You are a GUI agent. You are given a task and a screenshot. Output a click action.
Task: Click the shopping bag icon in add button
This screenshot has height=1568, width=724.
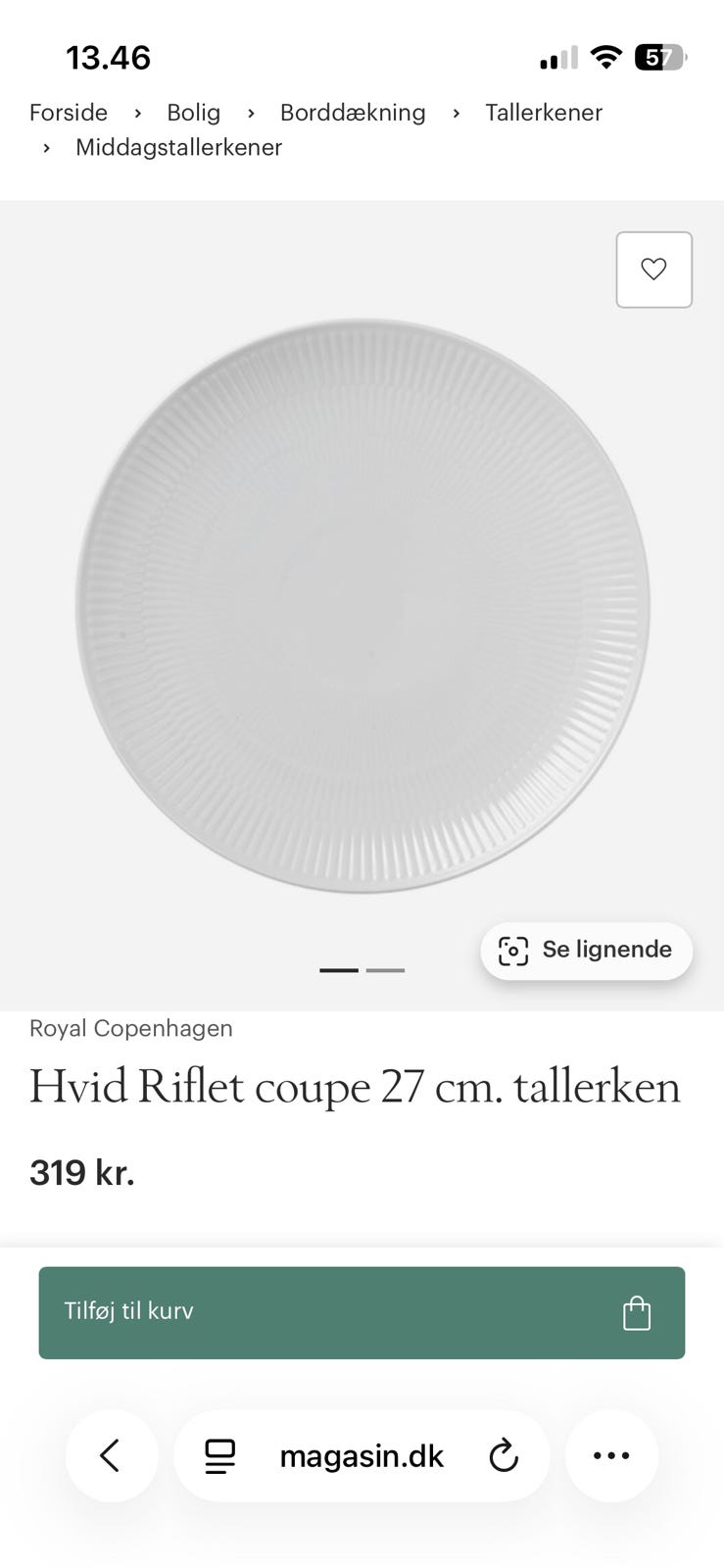coord(637,1312)
